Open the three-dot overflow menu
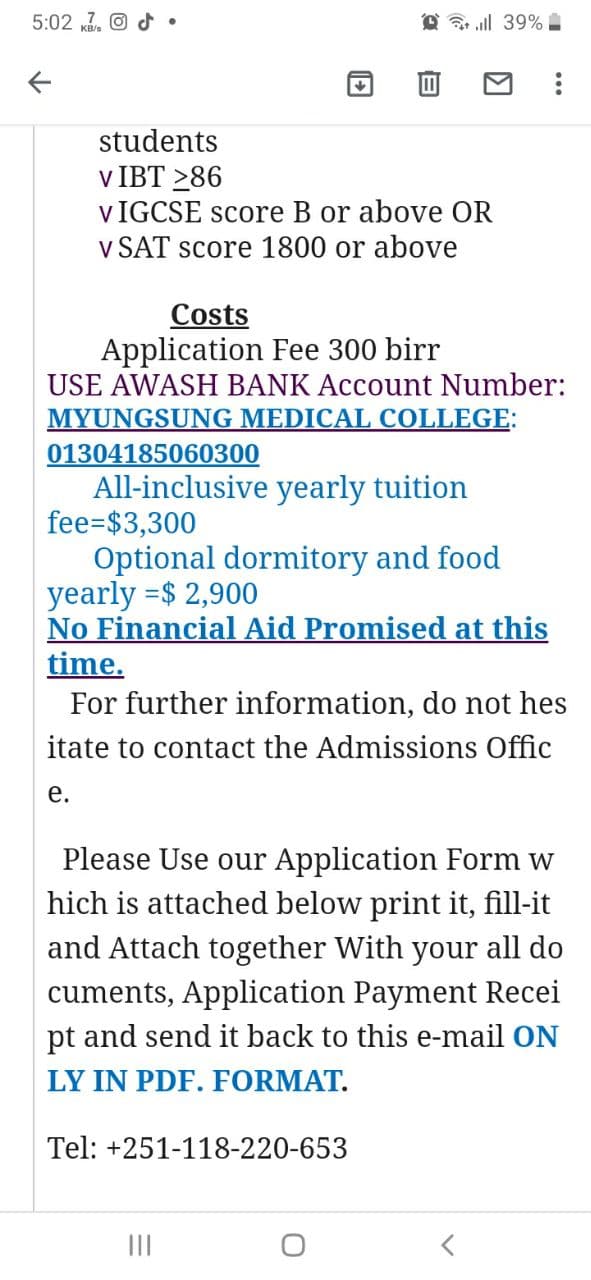 pos(558,85)
